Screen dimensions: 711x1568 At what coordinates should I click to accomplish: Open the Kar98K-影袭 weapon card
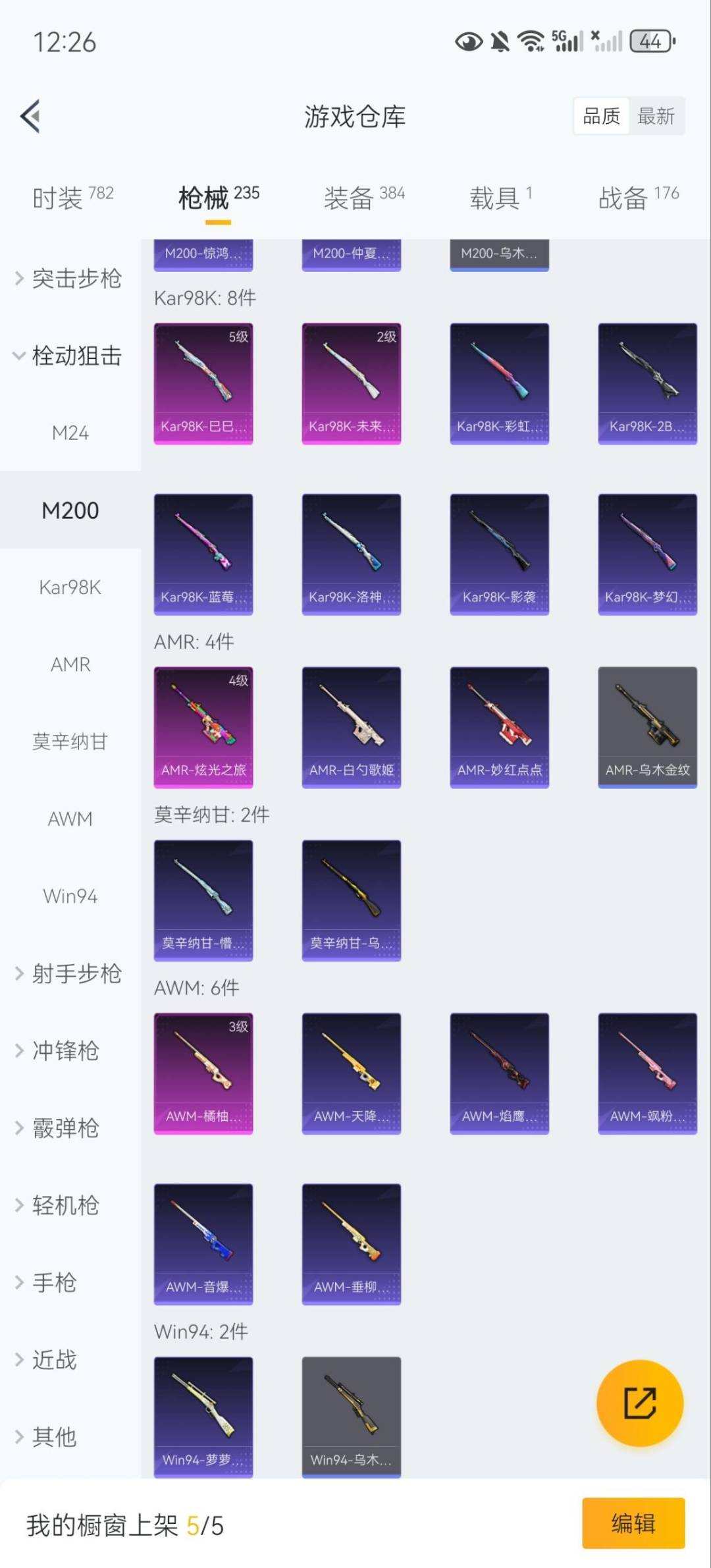click(499, 552)
